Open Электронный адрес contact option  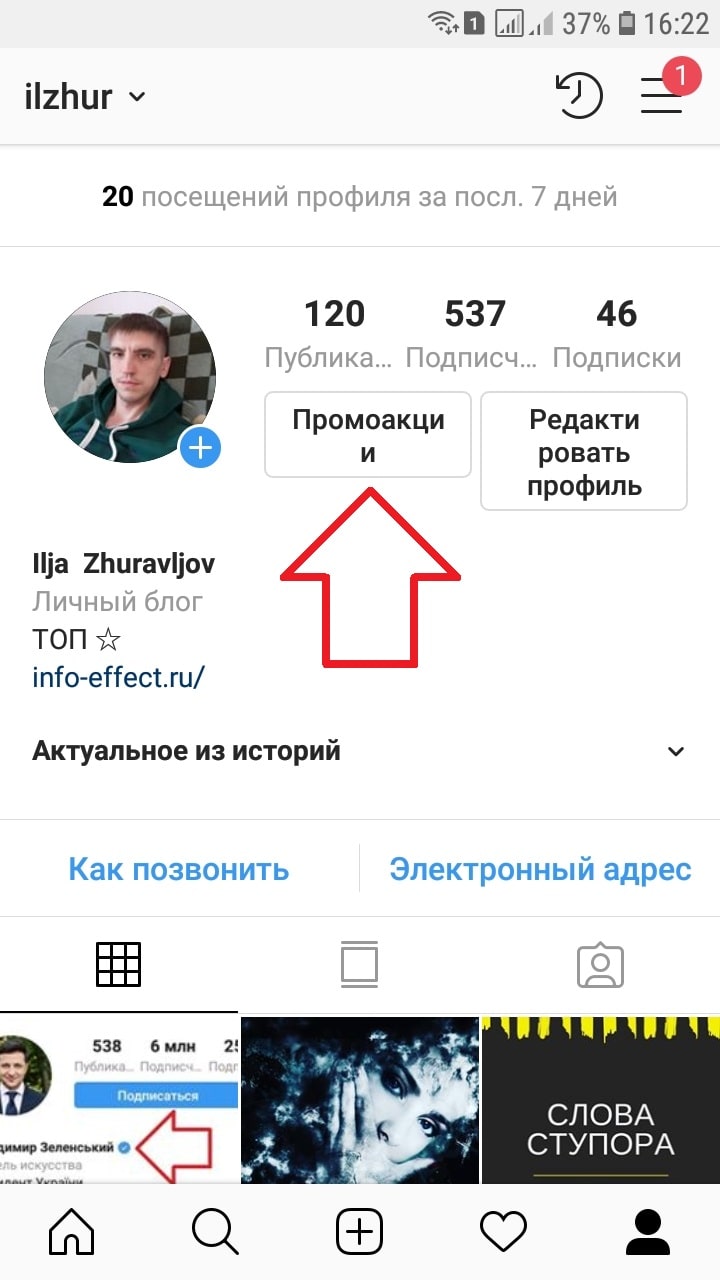pyautogui.click(x=542, y=868)
